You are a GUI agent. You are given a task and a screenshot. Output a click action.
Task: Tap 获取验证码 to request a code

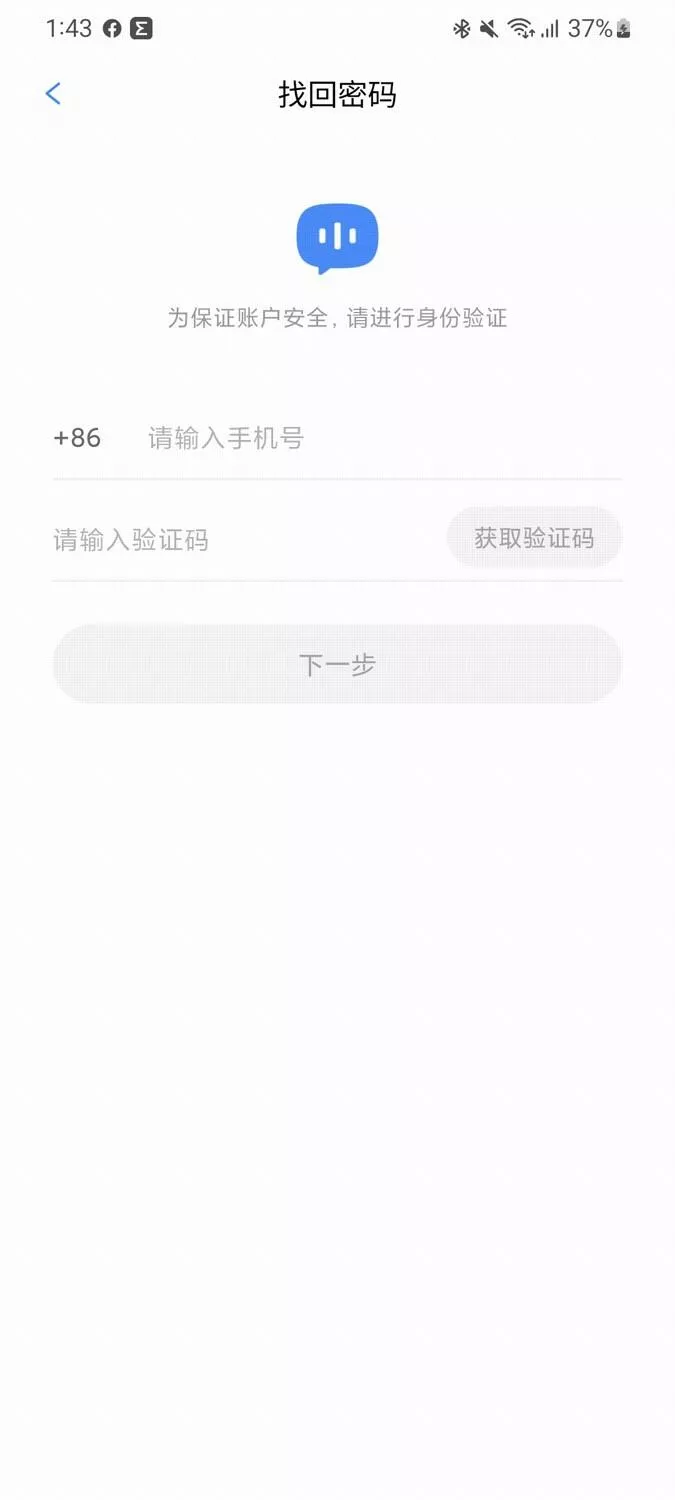pyautogui.click(x=534, y=538)
